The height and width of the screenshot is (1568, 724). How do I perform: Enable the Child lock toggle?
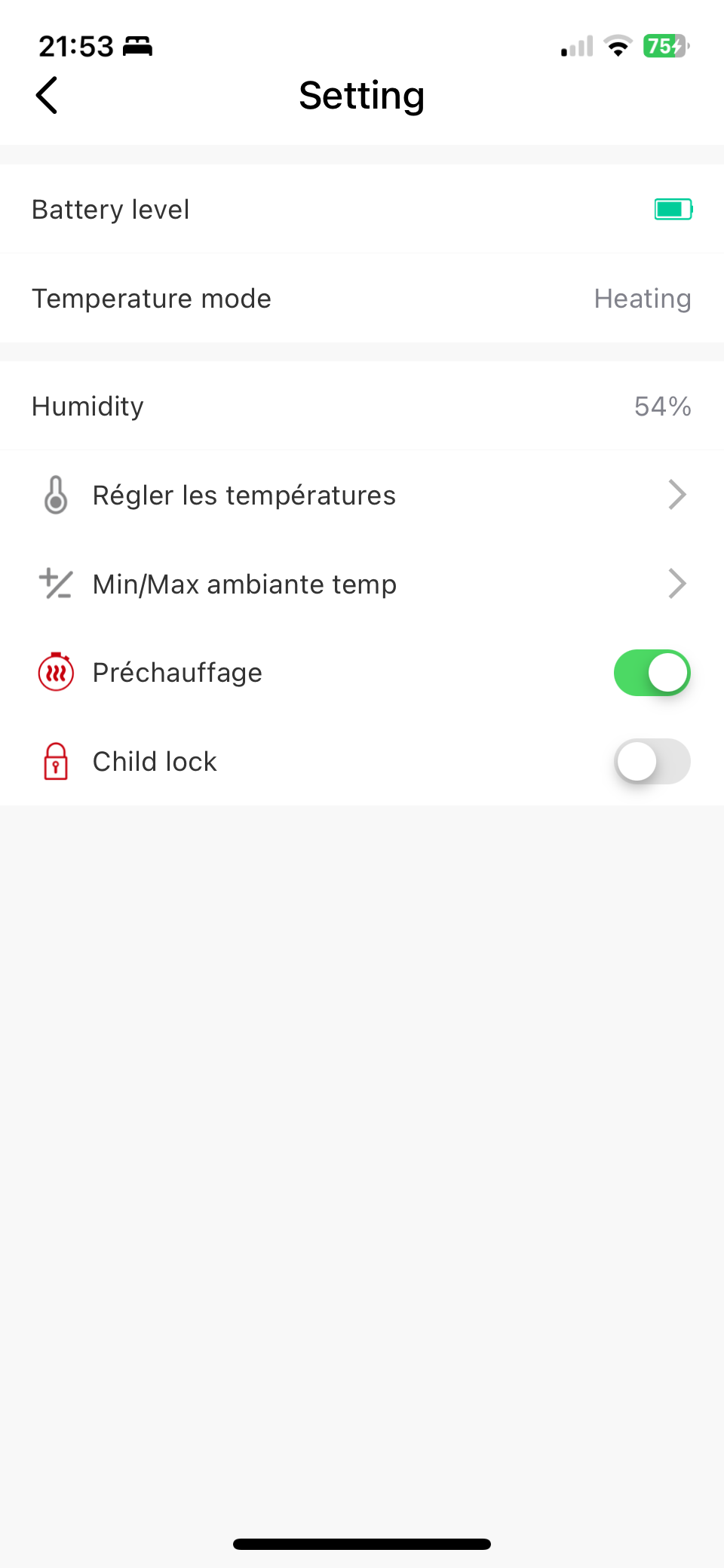652,761
